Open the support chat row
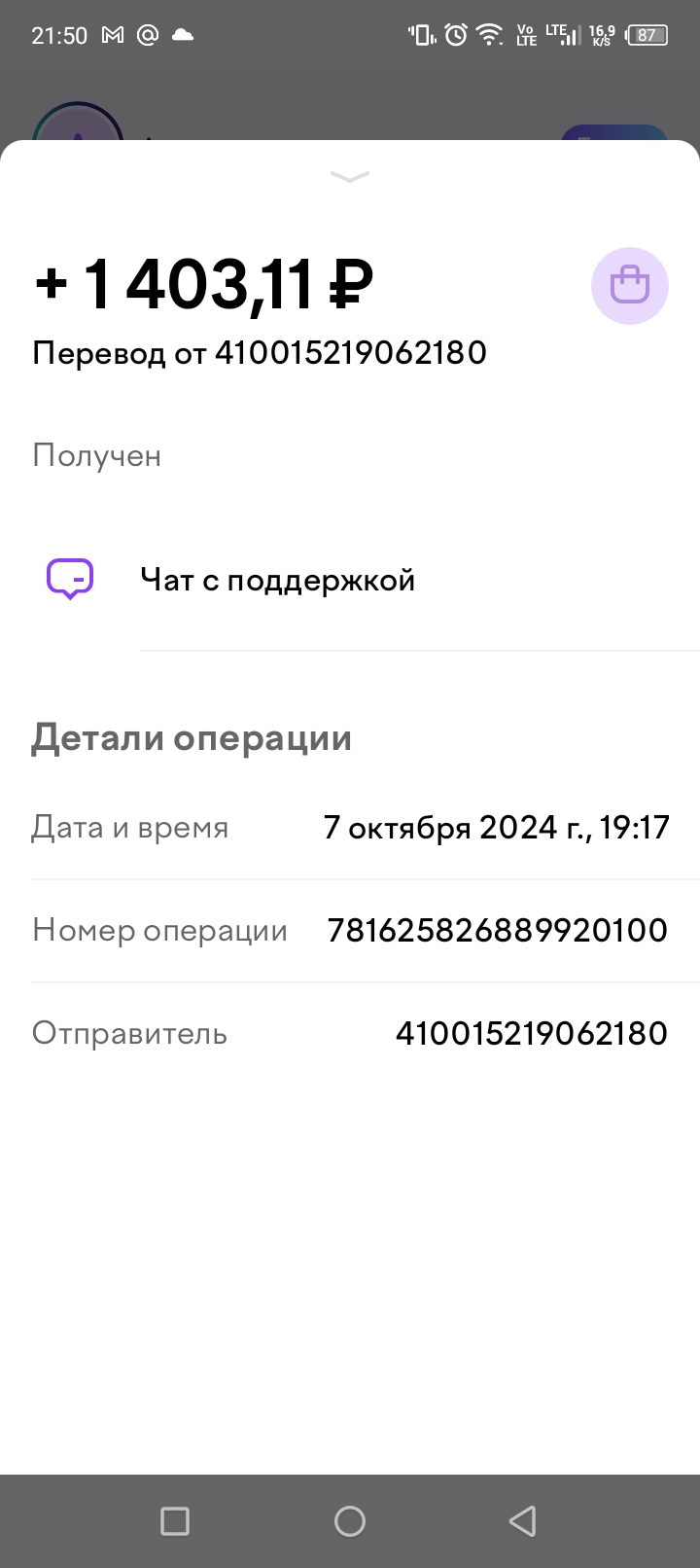This screenshot has height=1568, width=700. pyautogui.click(x=350, y=581)
